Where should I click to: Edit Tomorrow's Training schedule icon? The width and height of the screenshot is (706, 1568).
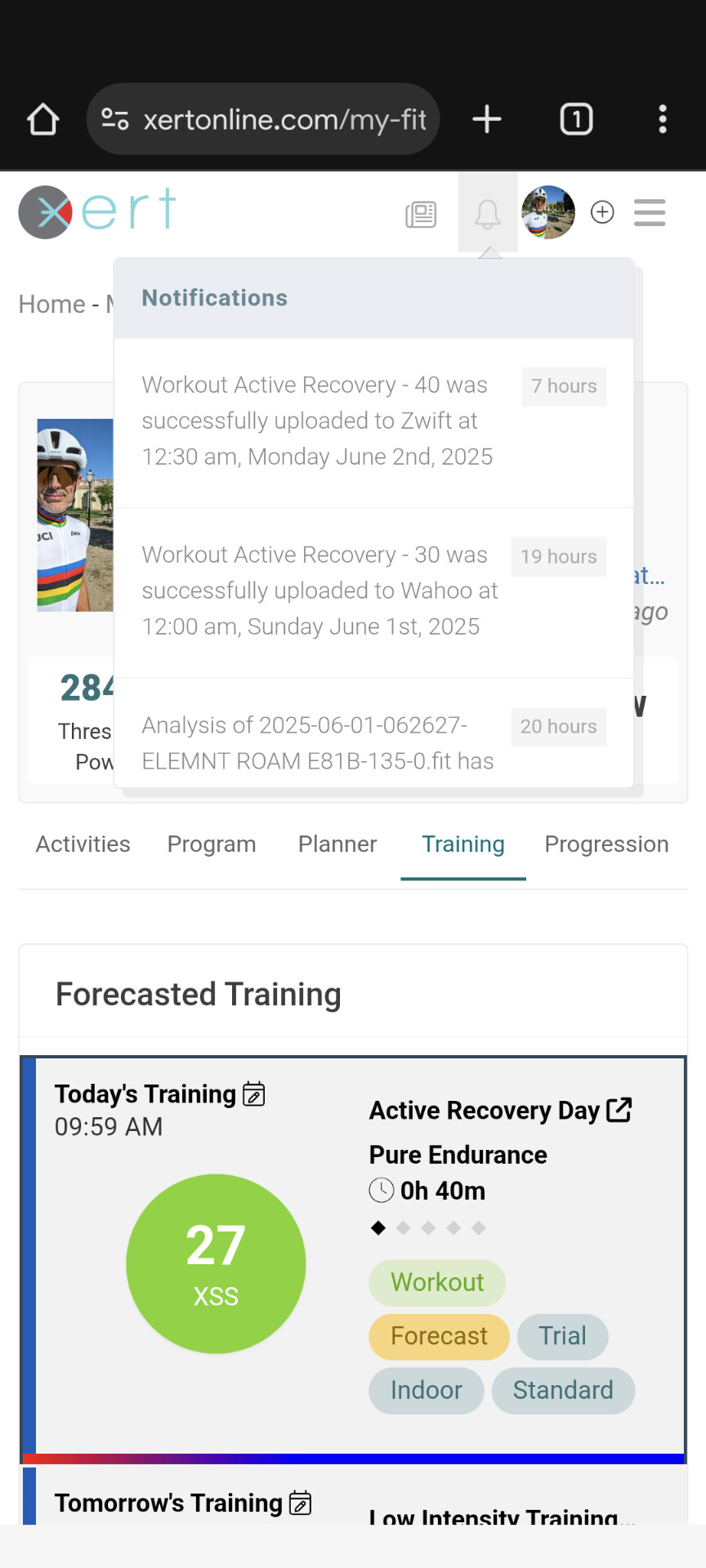pyautogui.click(x=301, y=1503)
